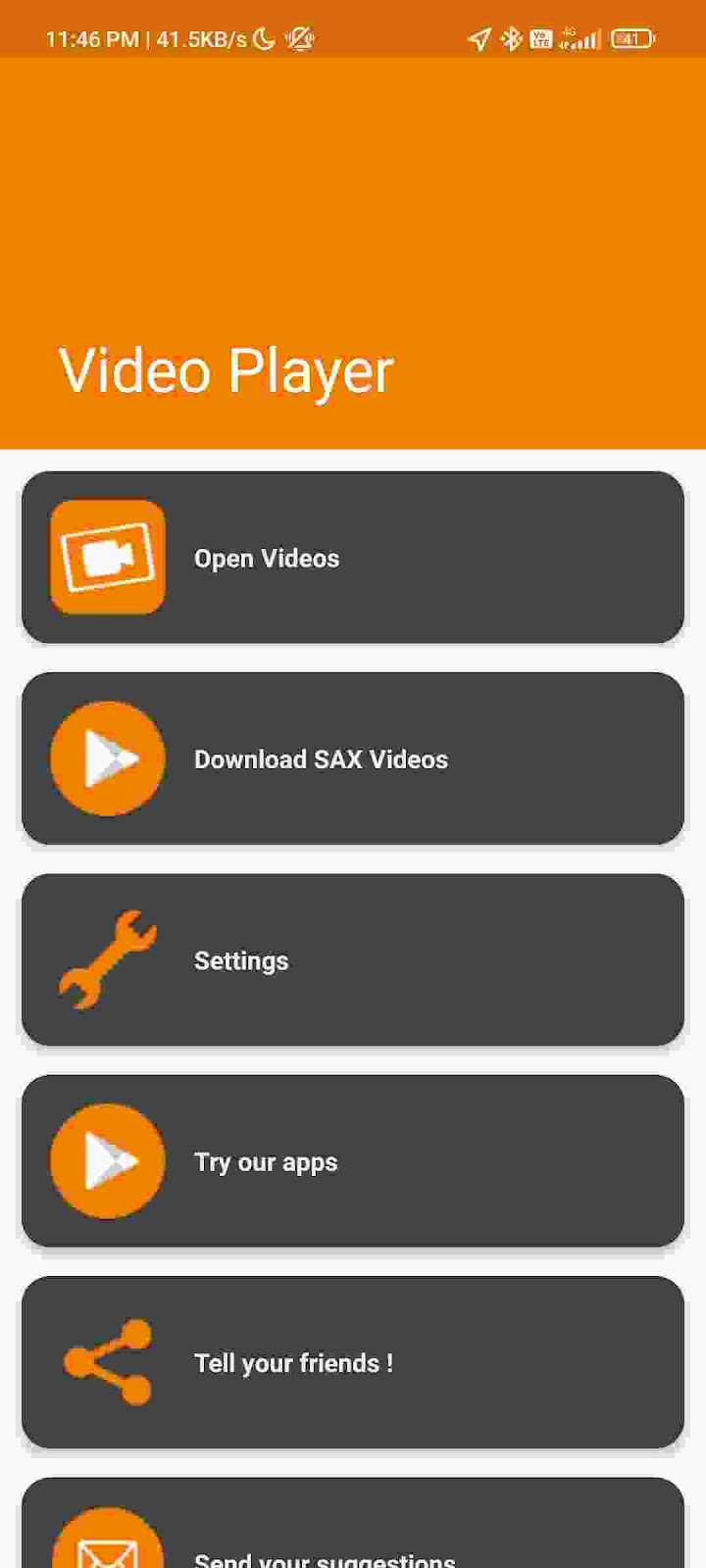This screenshot has height=1568, width=706.
Task: Go to Settings
Action: 353,960
